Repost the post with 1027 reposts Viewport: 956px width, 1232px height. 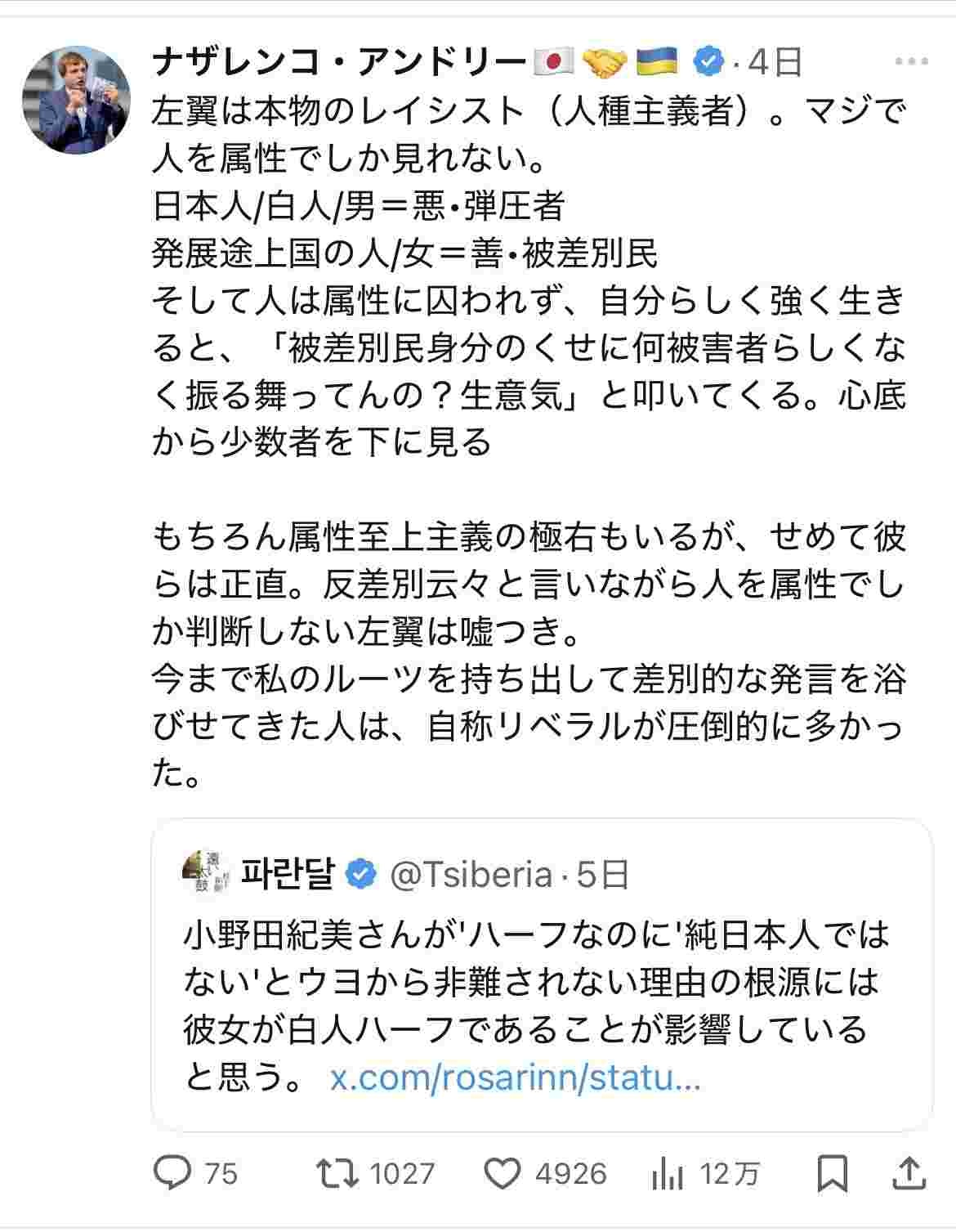click(338, 1174)
